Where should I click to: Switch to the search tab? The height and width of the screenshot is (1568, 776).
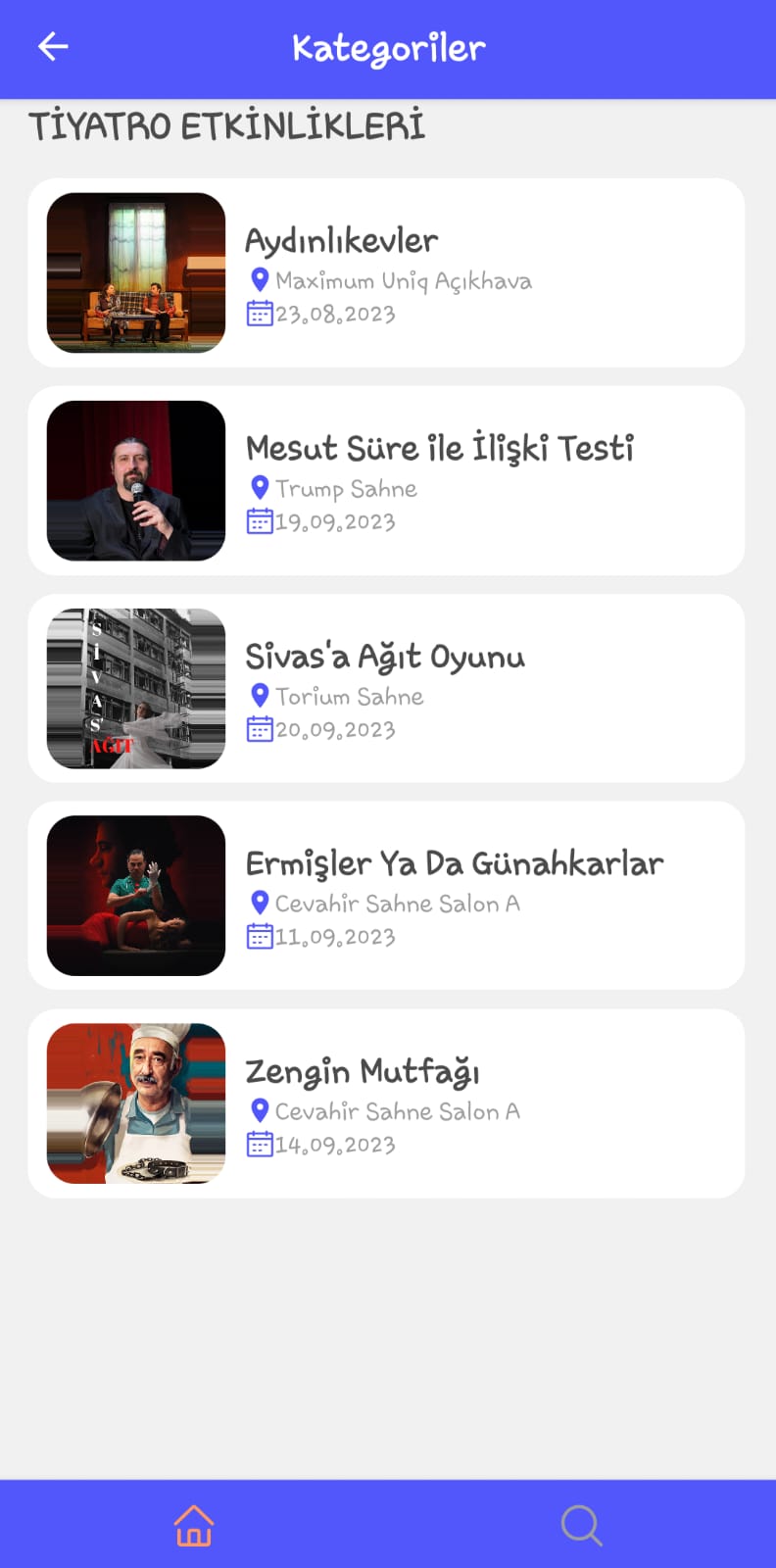tap(581, 1525)
